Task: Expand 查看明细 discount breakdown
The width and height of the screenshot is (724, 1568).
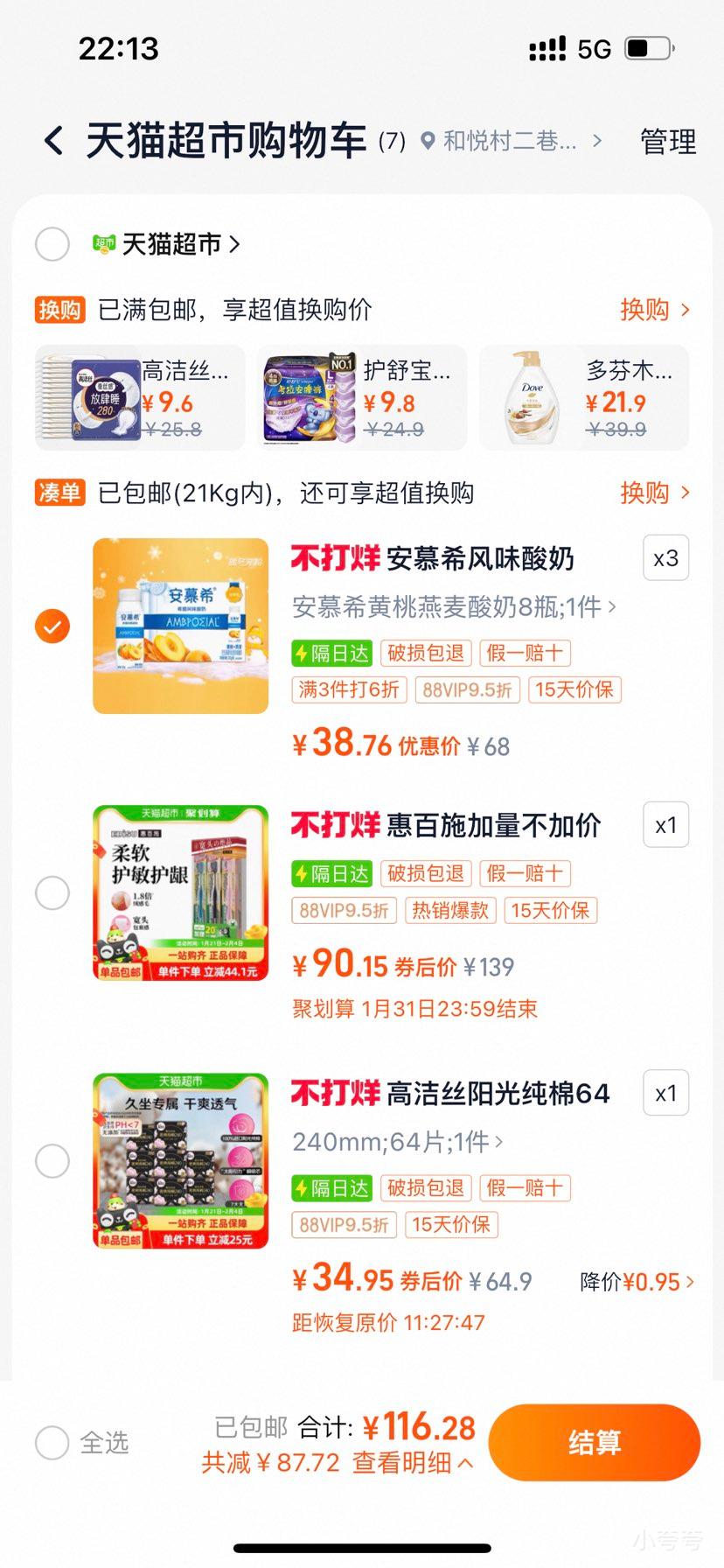Action: (413, 1462)
